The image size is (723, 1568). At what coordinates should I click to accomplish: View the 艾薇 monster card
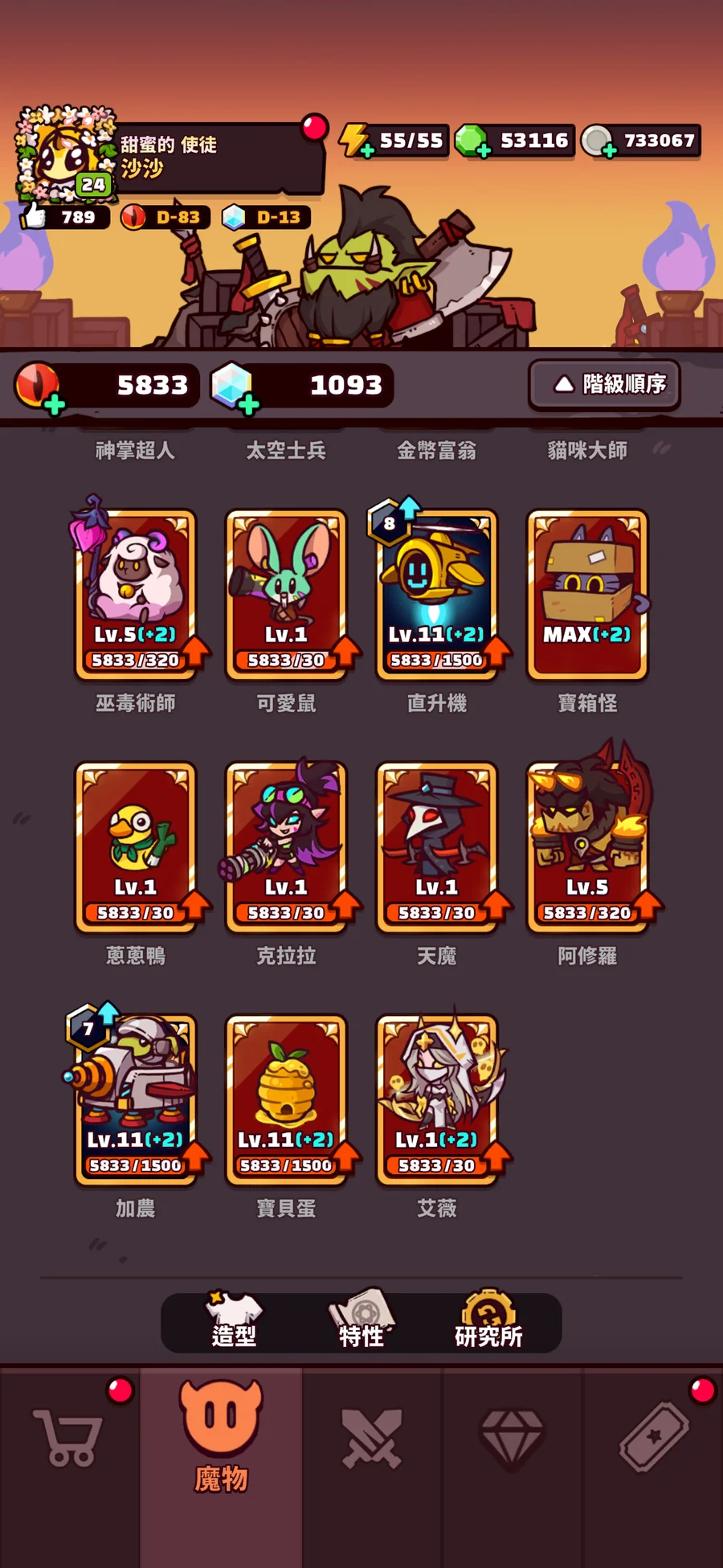[436, 1099]
